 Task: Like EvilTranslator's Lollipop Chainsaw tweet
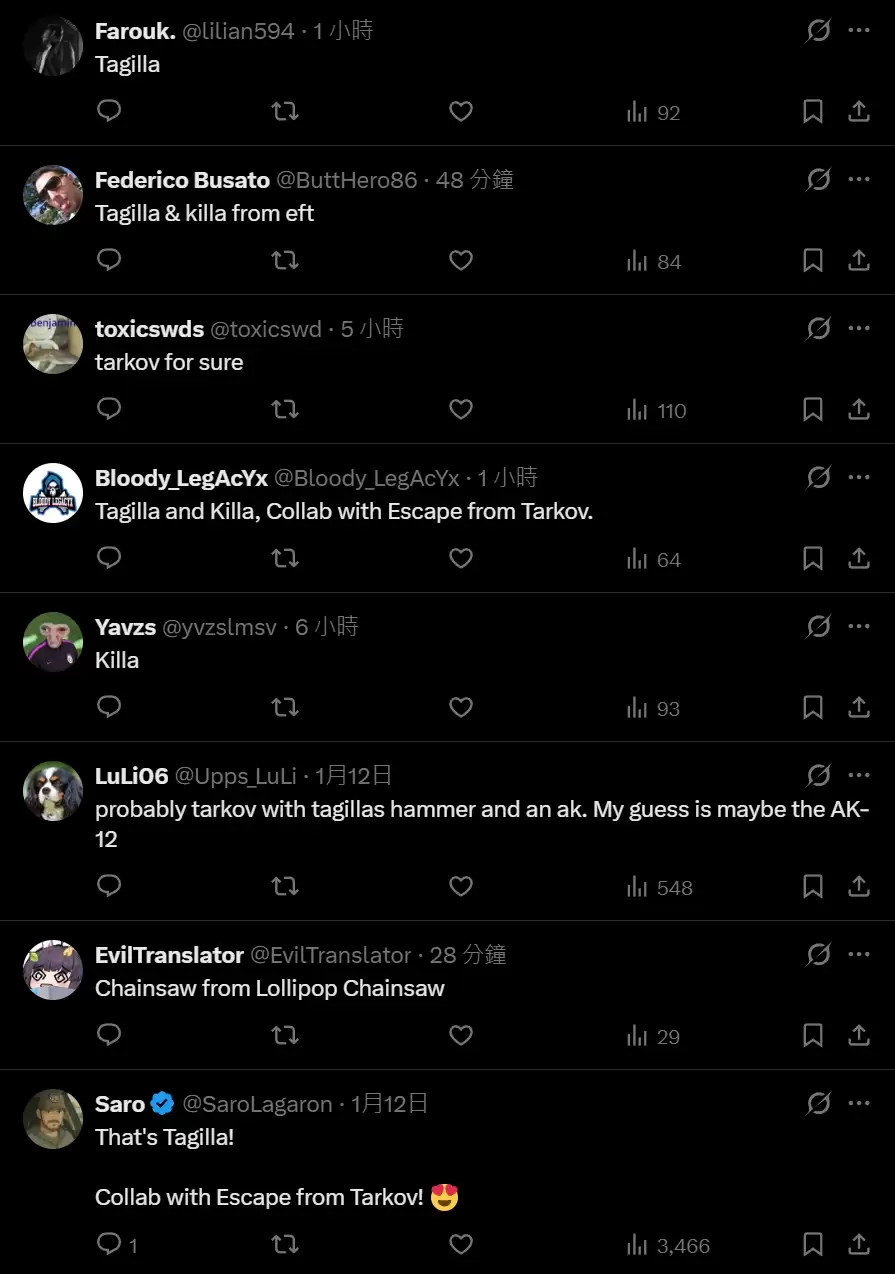coord(460,1035)
